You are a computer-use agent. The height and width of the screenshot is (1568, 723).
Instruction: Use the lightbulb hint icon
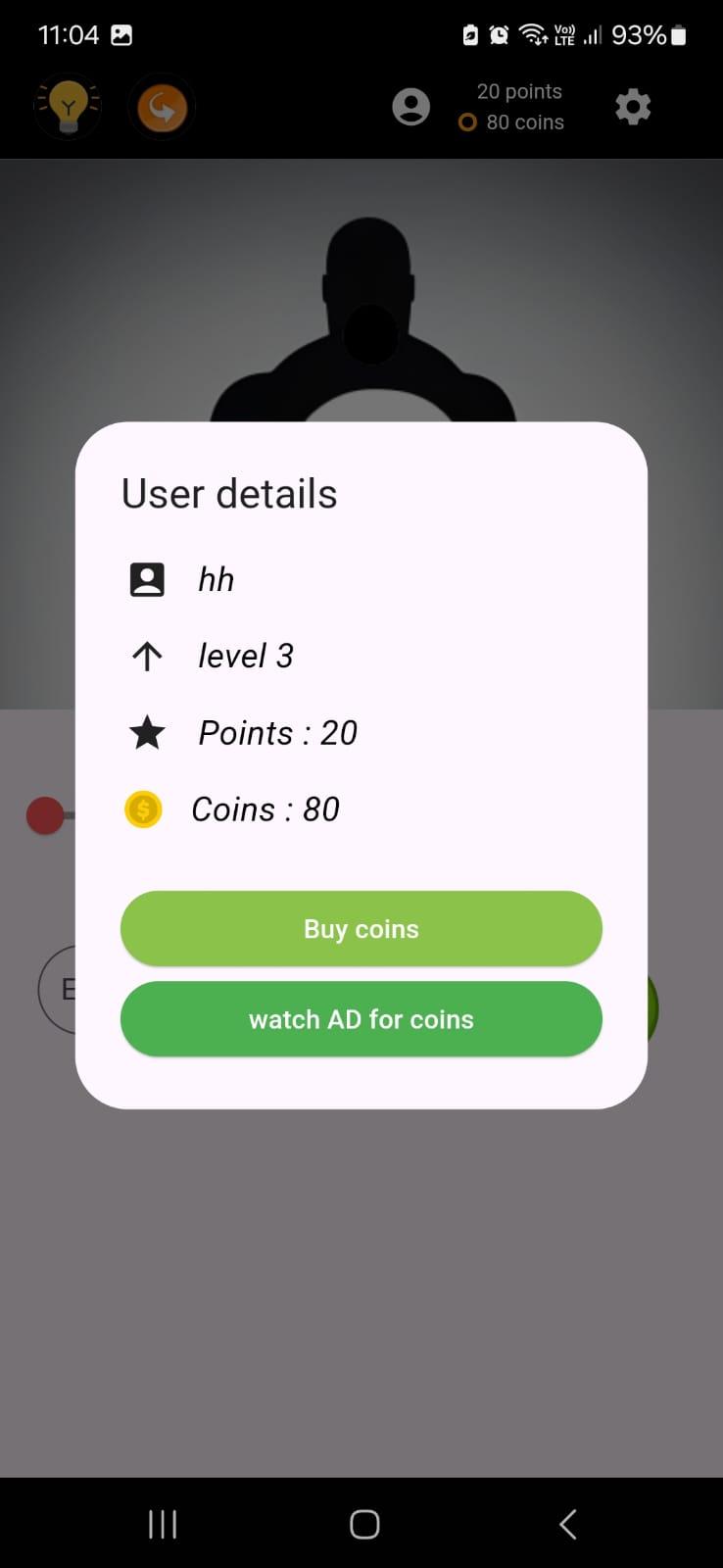[x=68, y=106]
